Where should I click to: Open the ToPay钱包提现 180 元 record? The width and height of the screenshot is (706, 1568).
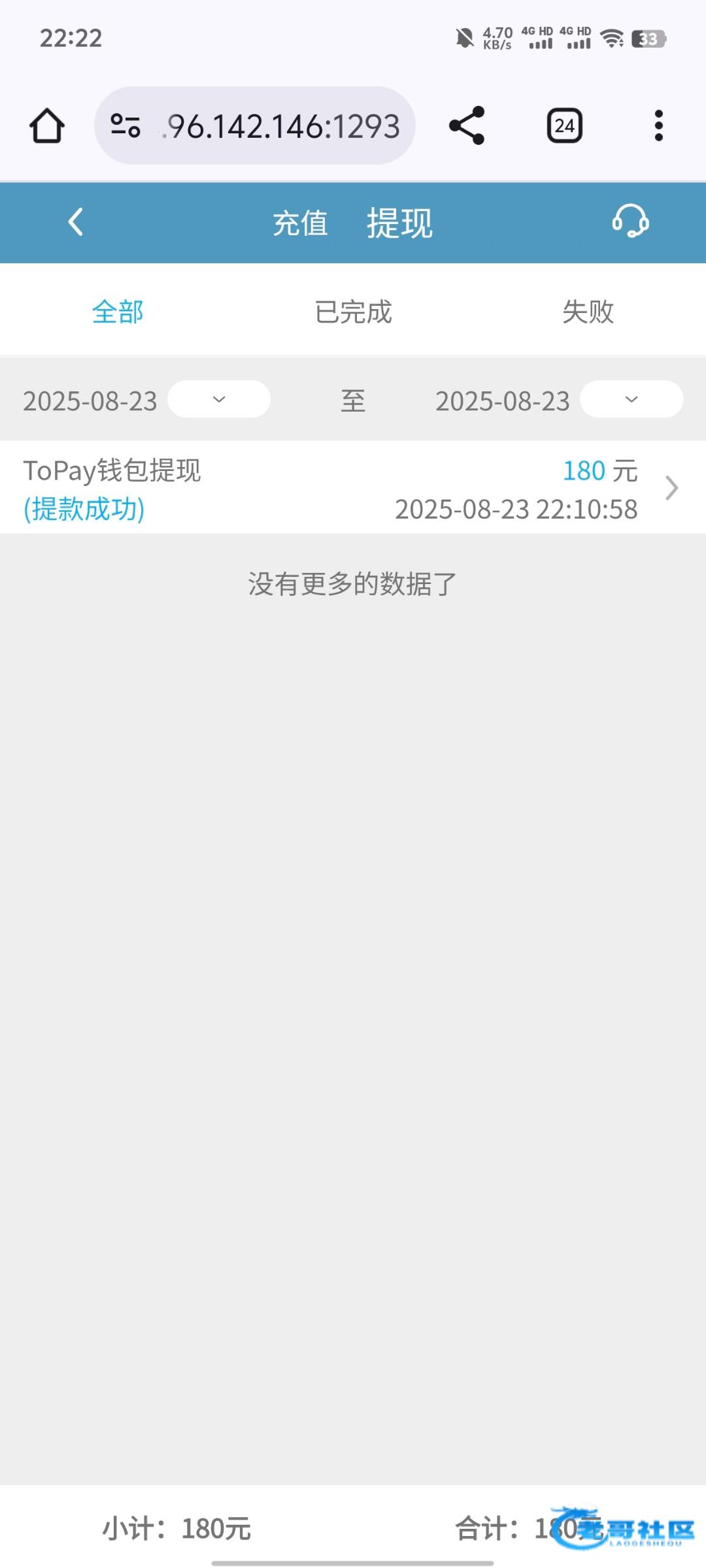coord(353,487)
